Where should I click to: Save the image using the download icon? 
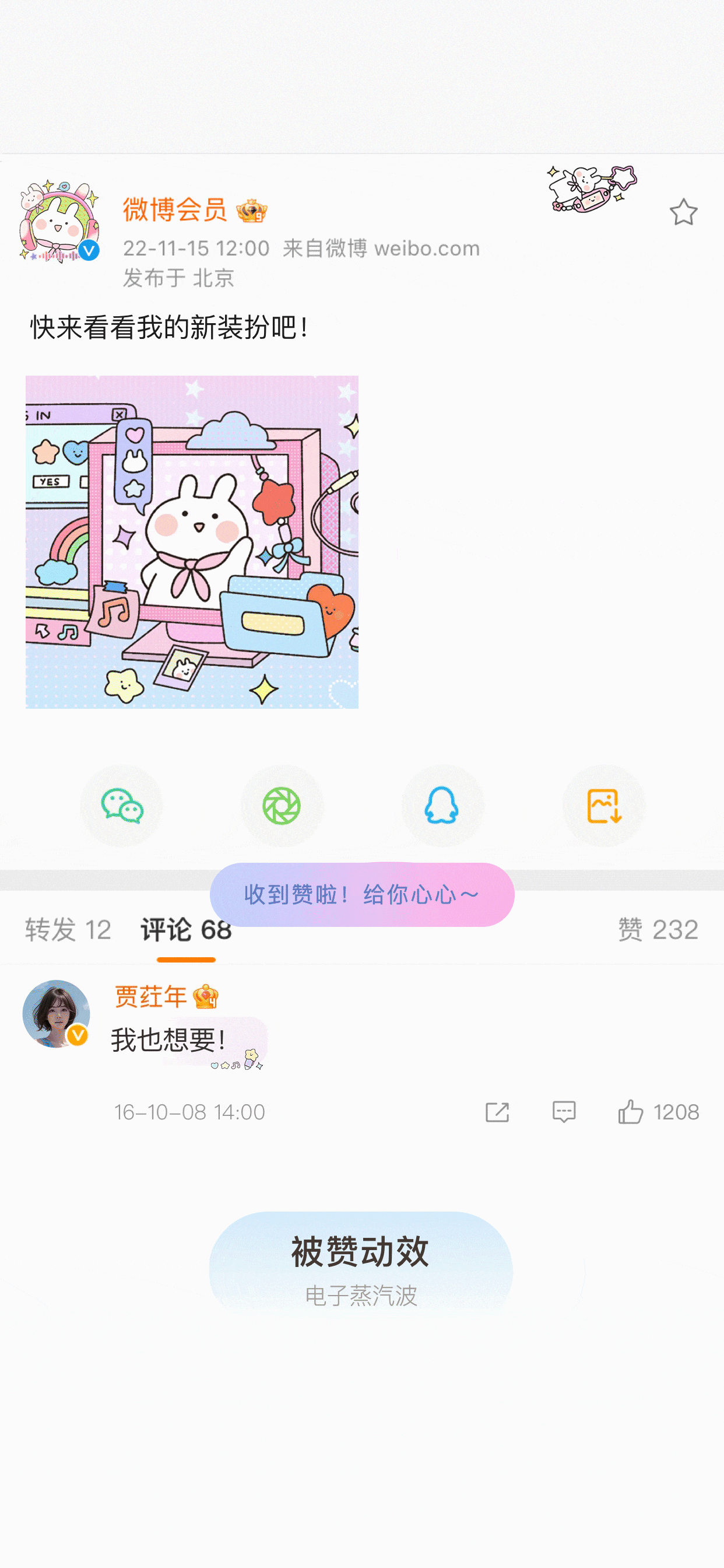603,807
